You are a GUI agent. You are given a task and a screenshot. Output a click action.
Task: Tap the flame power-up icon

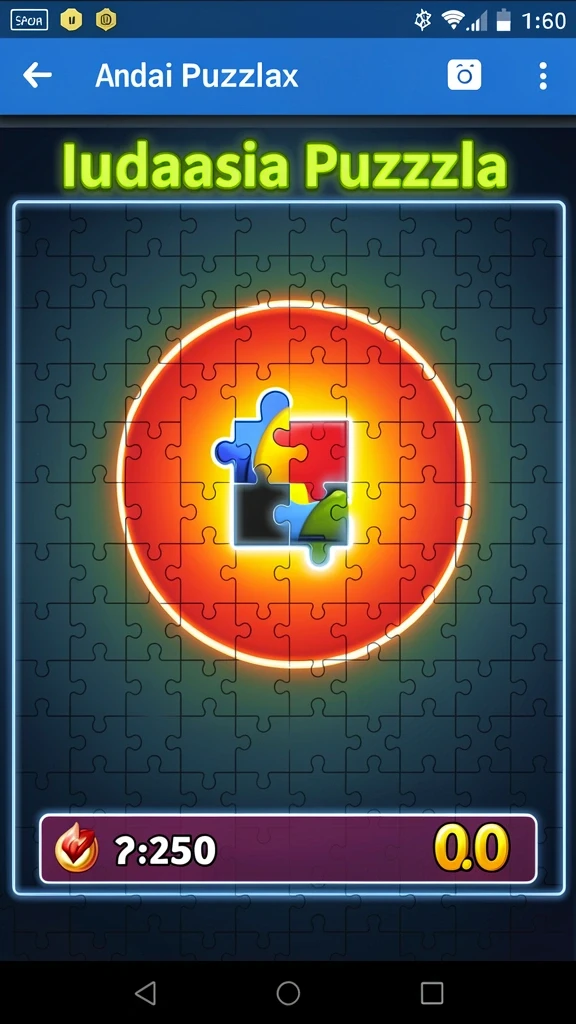[x=76, y=848]
